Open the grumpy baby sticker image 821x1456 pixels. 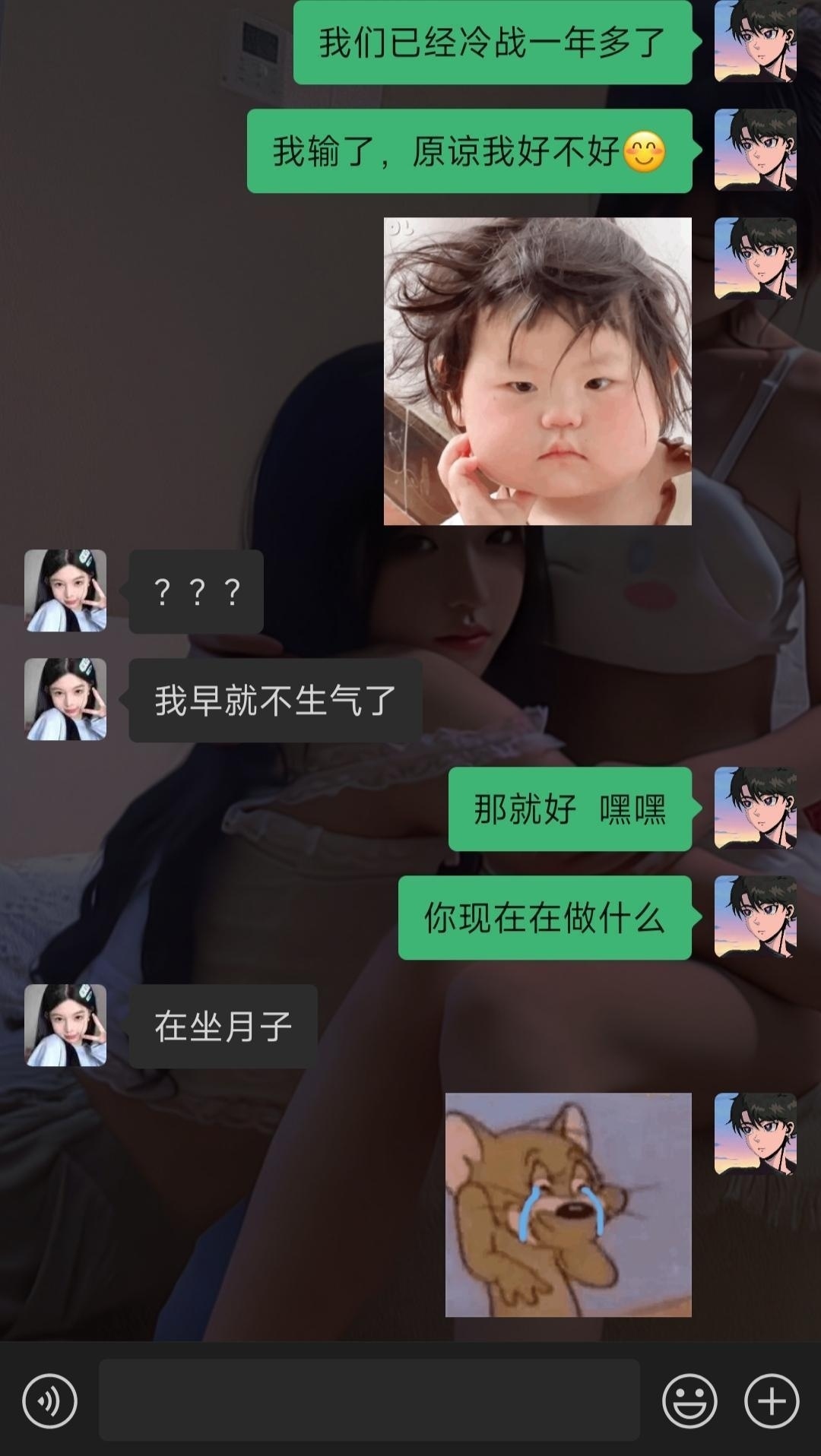(x=537, y=371)
